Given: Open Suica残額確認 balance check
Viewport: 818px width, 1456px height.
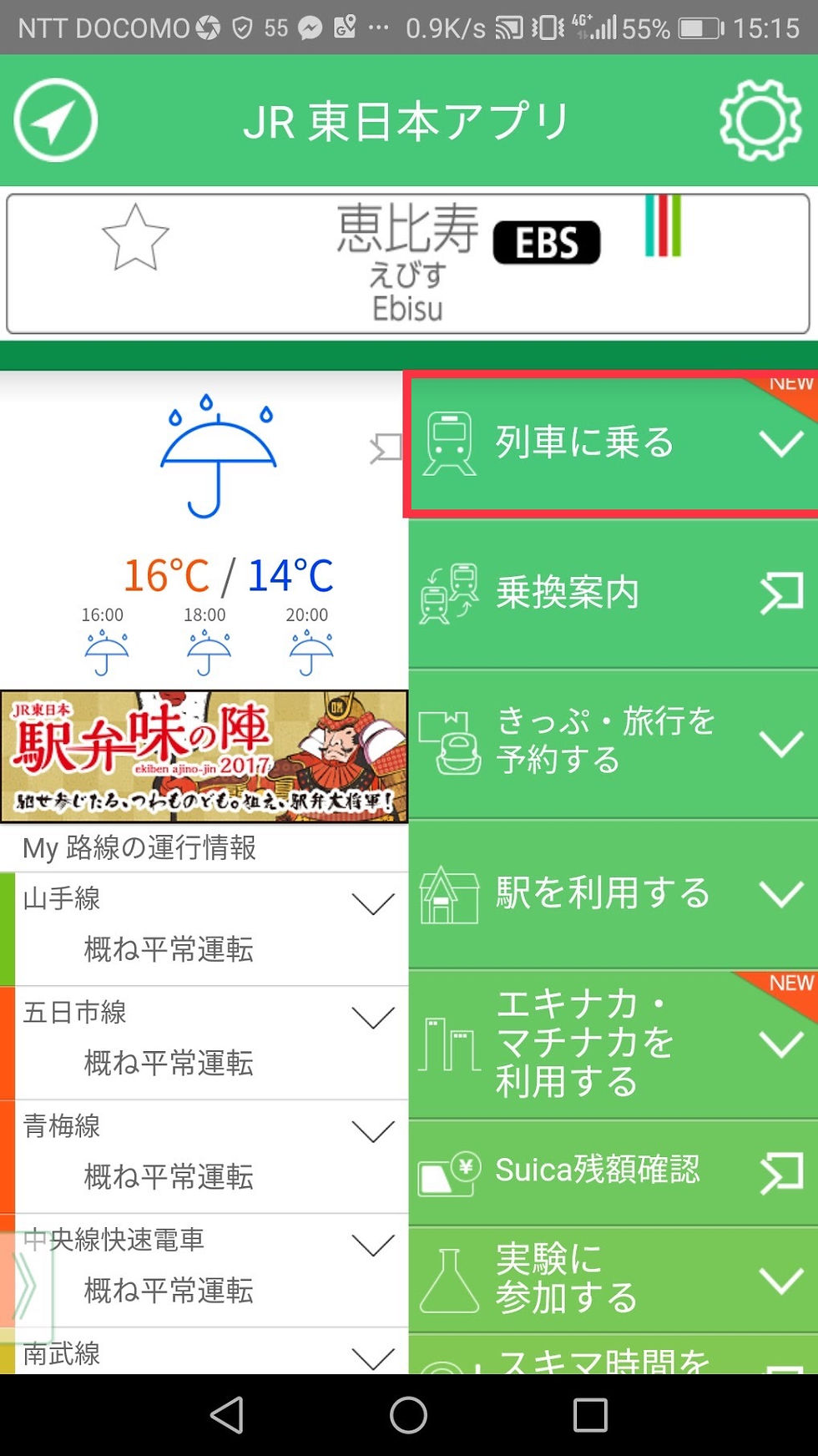Looking at the screenshot, I should pyautogui.click(x=613, y=1171).
